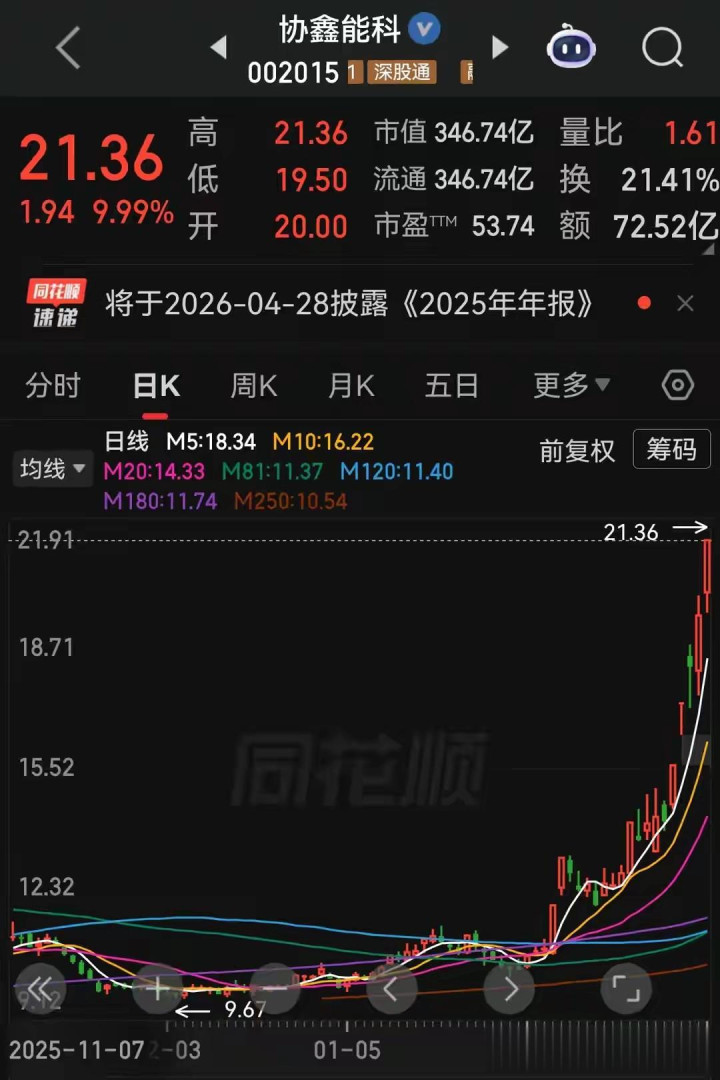Switch to the previous stock
Viewport: 720px width, 1080px height.
pyautogui.click(x=219, y=47)
